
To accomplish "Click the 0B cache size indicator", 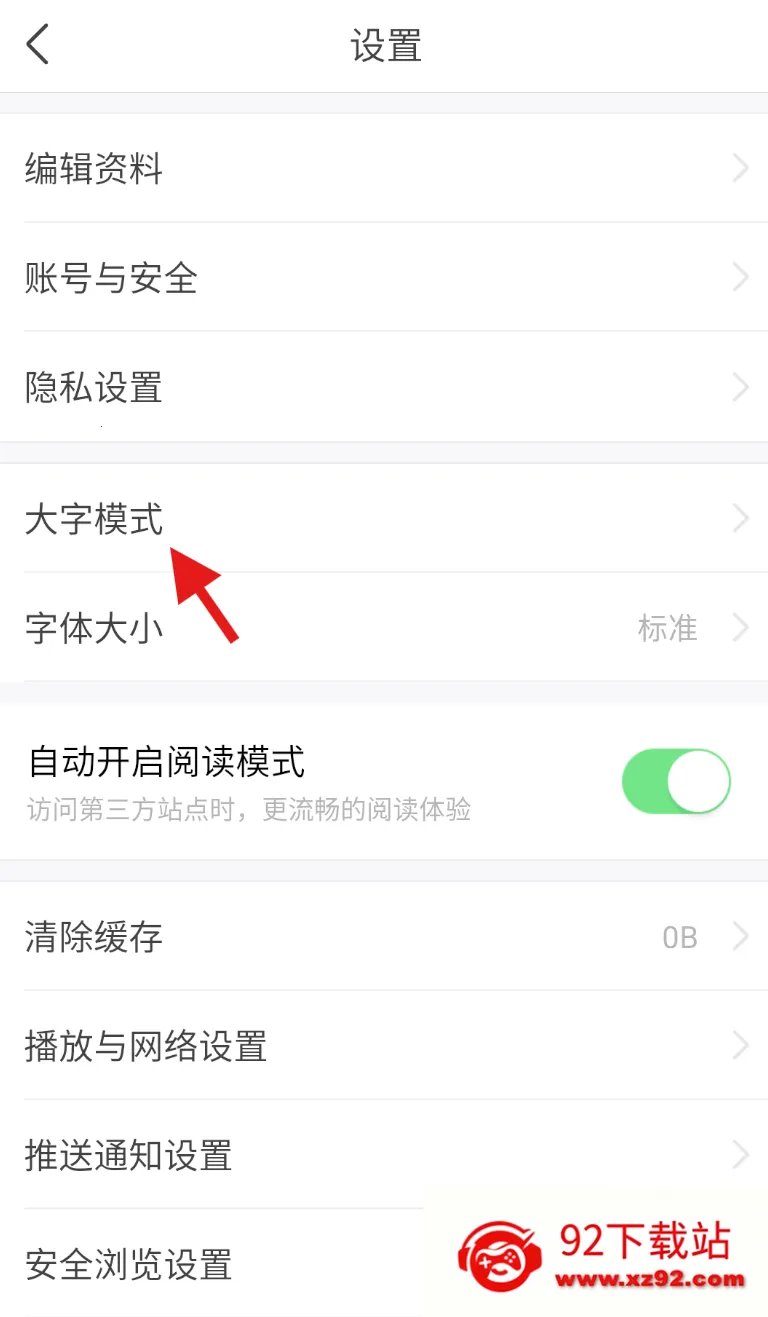I will [x=679, y=937].
